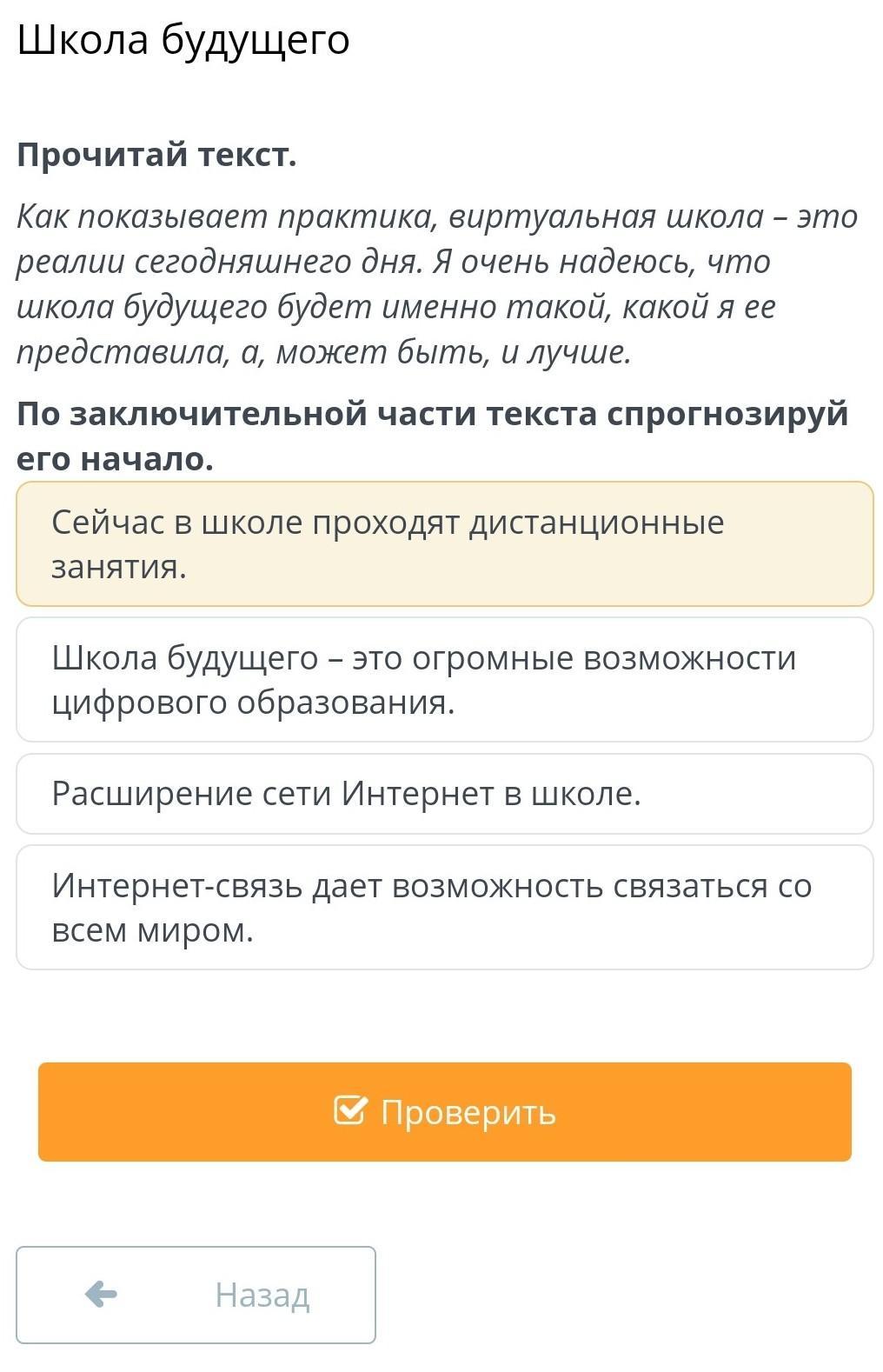Viewport: 883px width, 1372px height.
Task: Tap the Проверить button
Action: (444, 1111)
